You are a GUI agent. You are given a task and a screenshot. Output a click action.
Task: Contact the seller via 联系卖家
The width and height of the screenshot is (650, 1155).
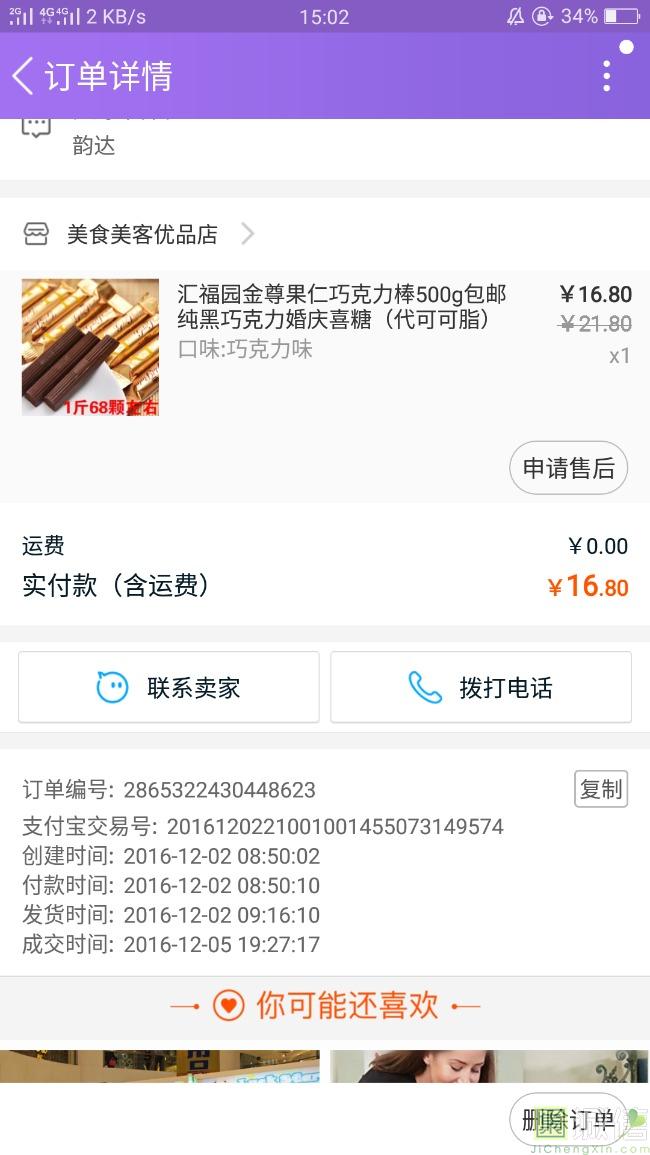[x=169, y=688]
